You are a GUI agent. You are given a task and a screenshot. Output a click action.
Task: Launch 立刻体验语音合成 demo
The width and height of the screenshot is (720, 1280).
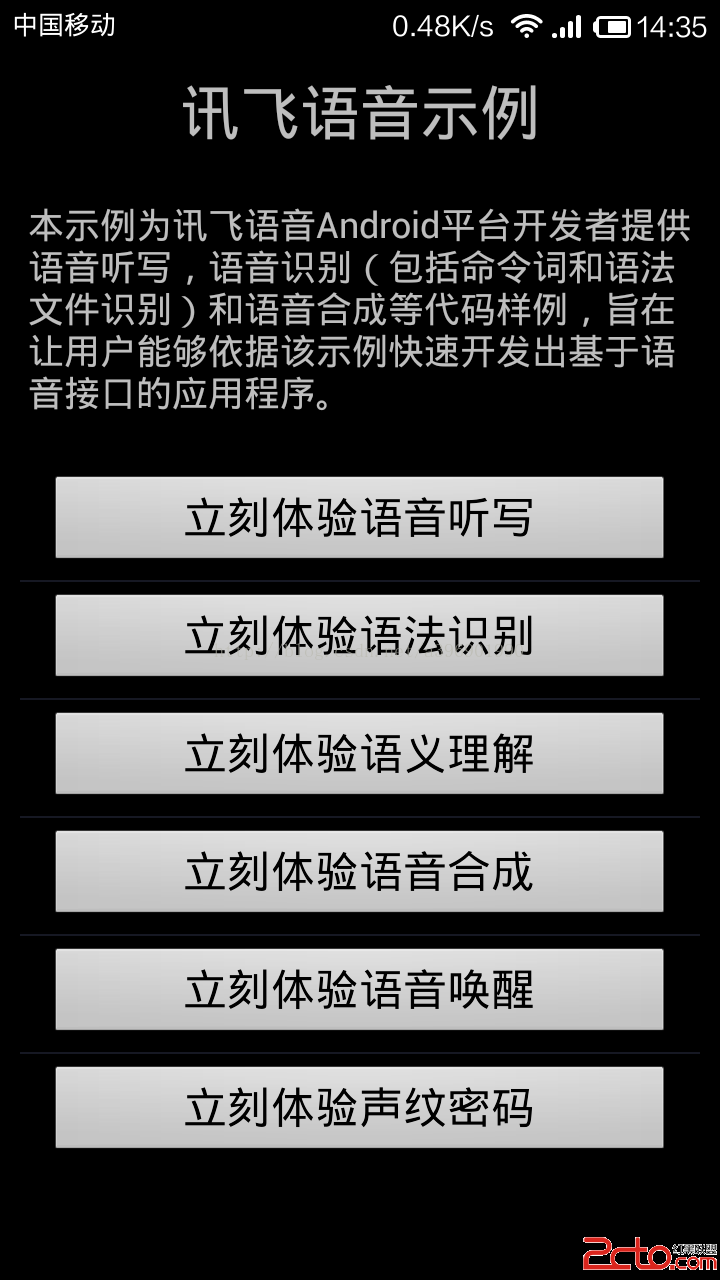(x=359, y=871)
